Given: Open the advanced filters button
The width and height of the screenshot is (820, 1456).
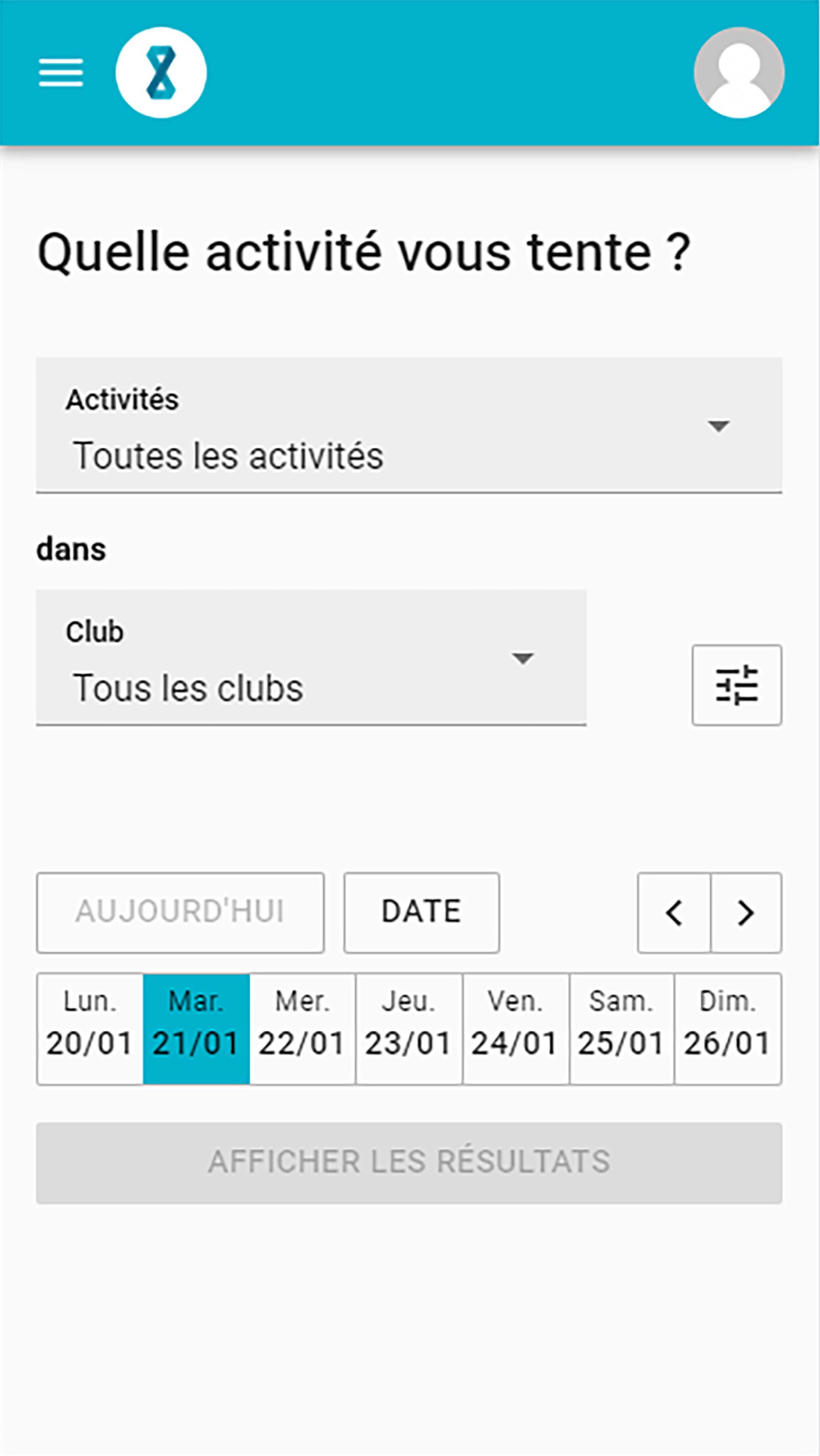Looking at the screenshot, I should click(x=736, y=685).
